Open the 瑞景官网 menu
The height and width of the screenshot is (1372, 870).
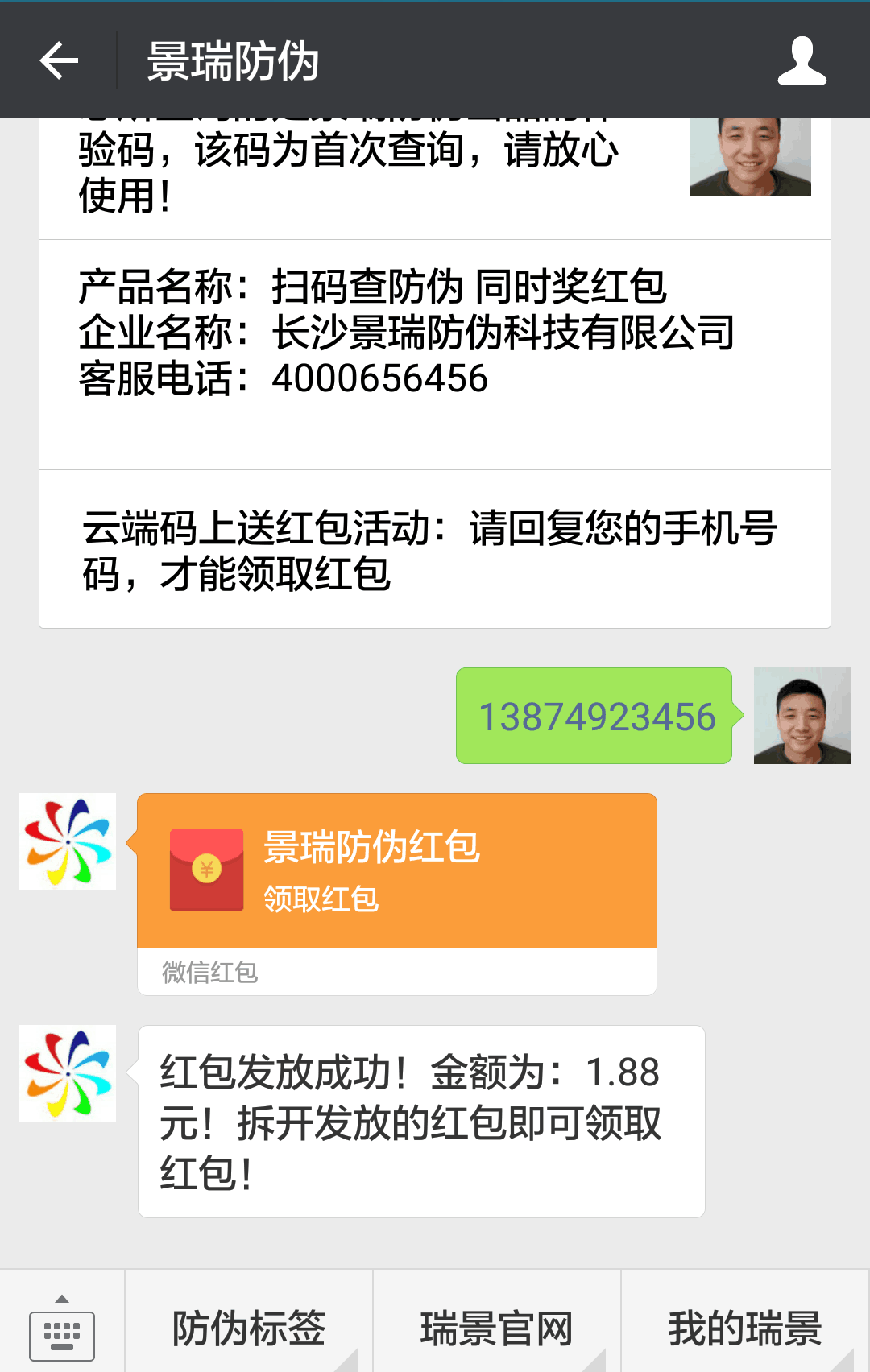pos(496,1327)
